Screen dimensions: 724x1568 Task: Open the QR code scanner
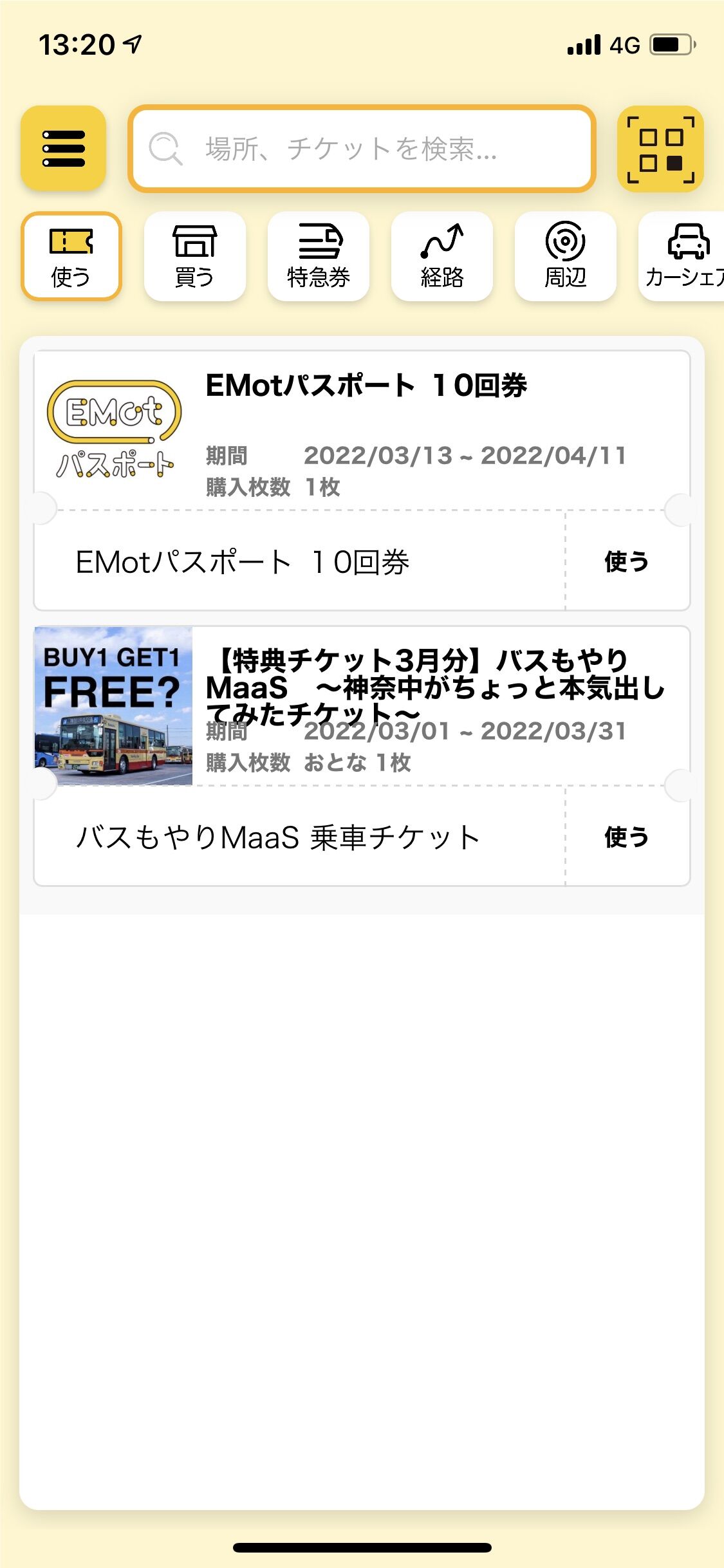click(660, 149)
